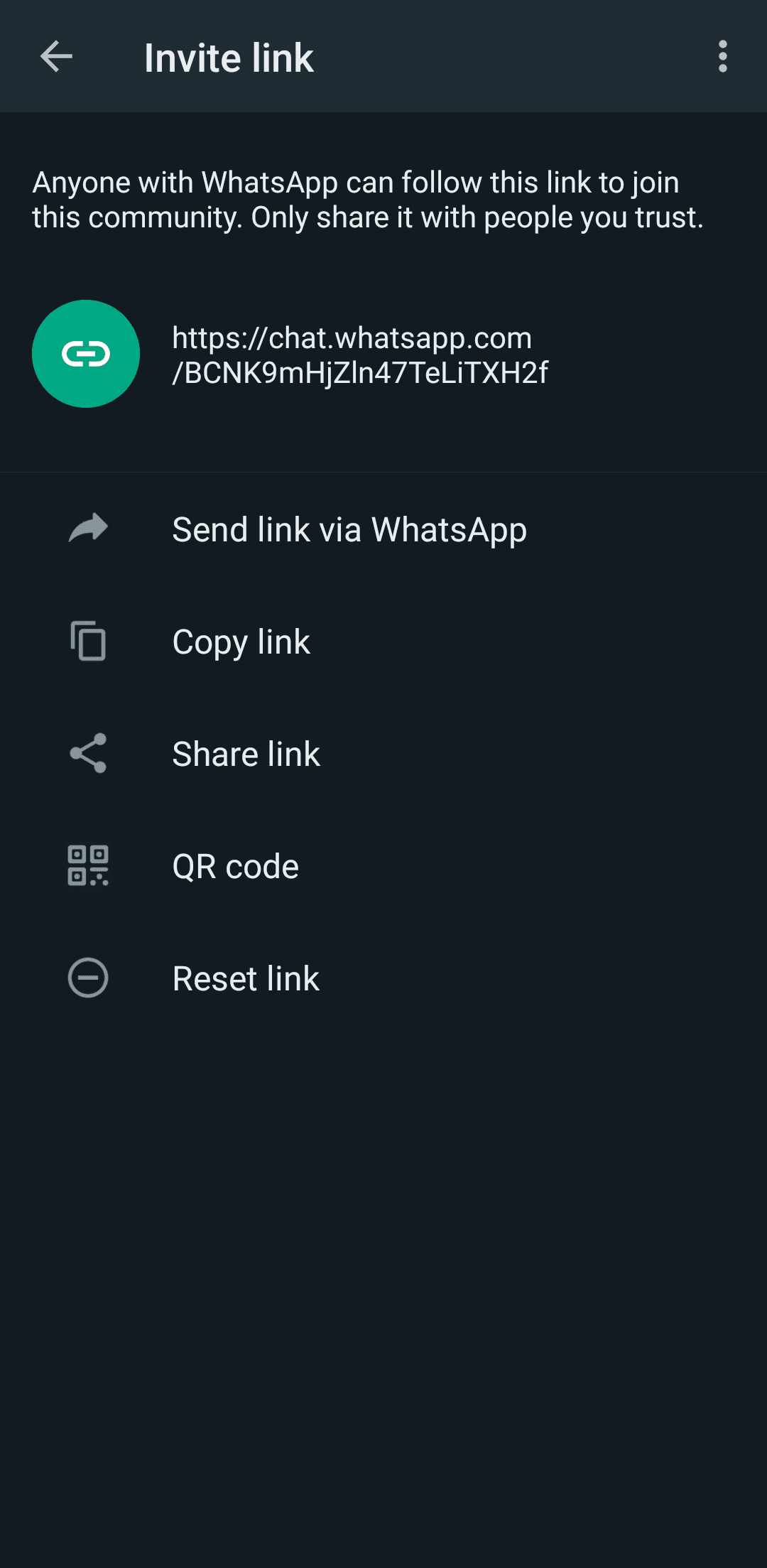Open options menu from top-right corner

[722, 57]
